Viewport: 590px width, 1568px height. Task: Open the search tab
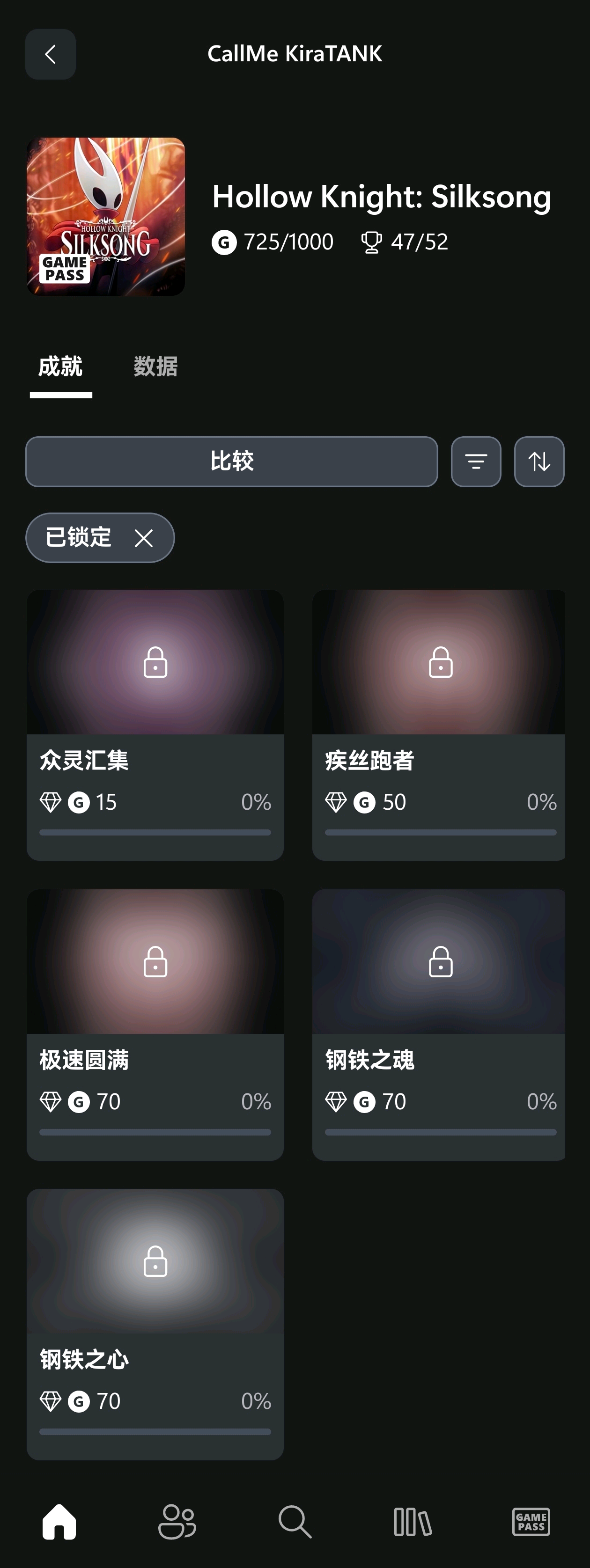pos(295,1522)
